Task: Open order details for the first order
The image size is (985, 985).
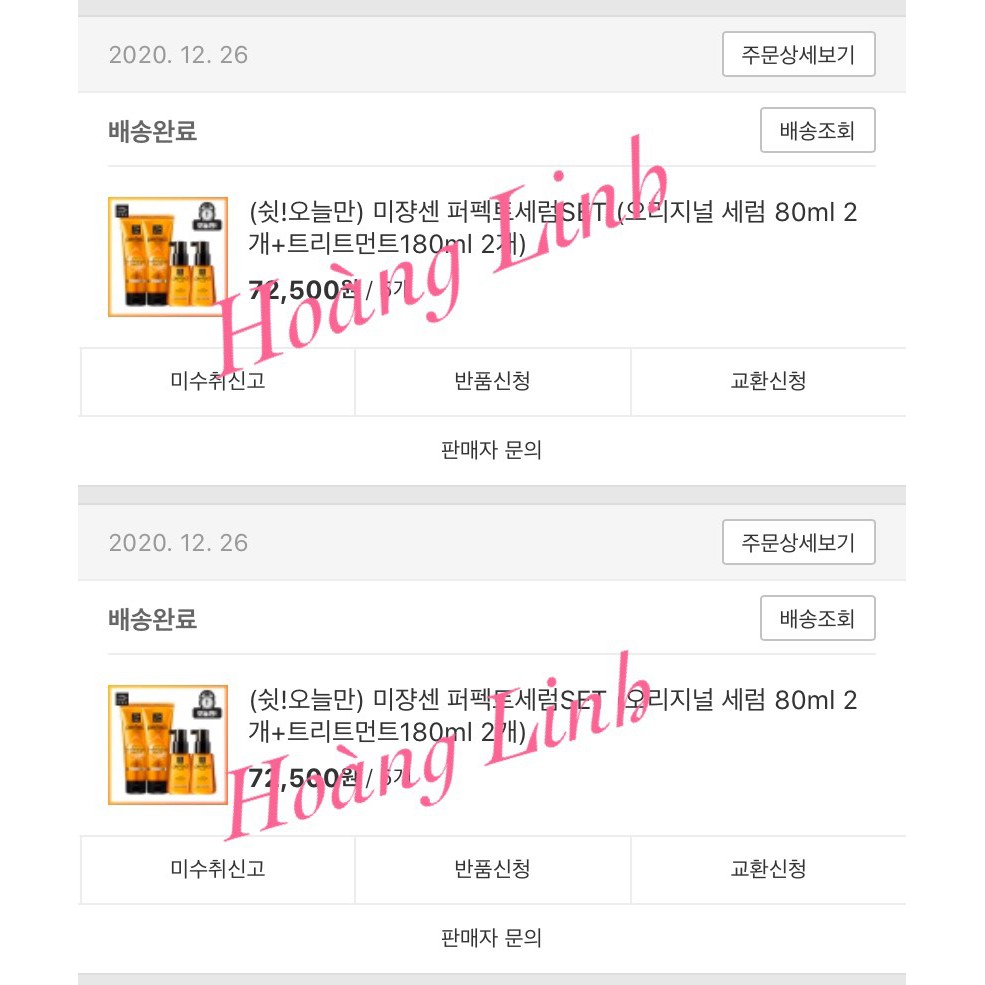Action: pos(798,55)
